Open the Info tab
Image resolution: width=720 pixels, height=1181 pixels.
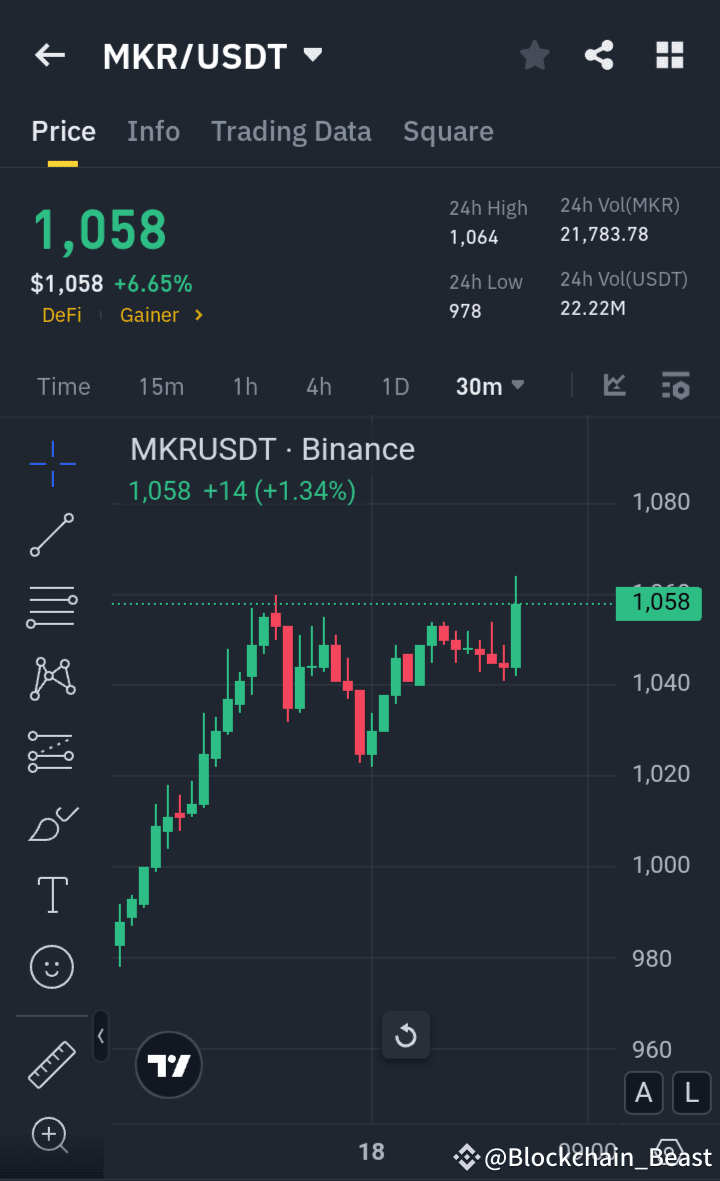coord(153,131)
